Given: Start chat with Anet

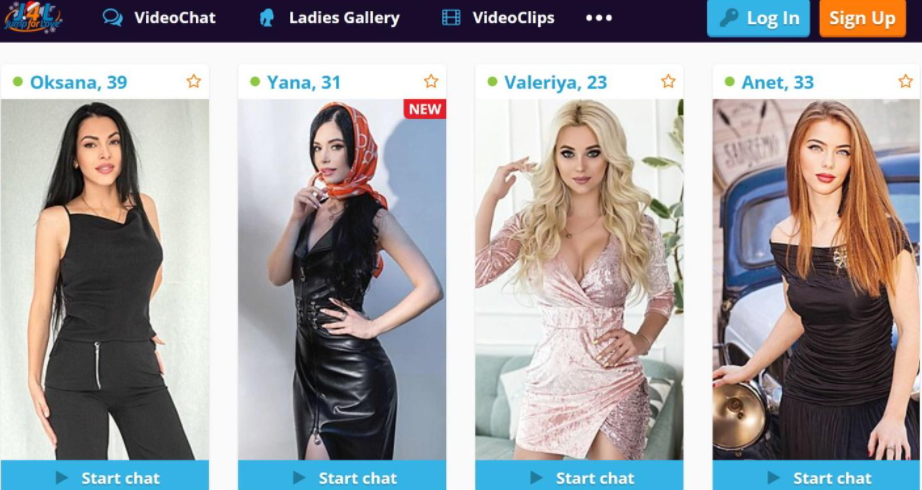Looking at the screenshot, I should 817,477.
